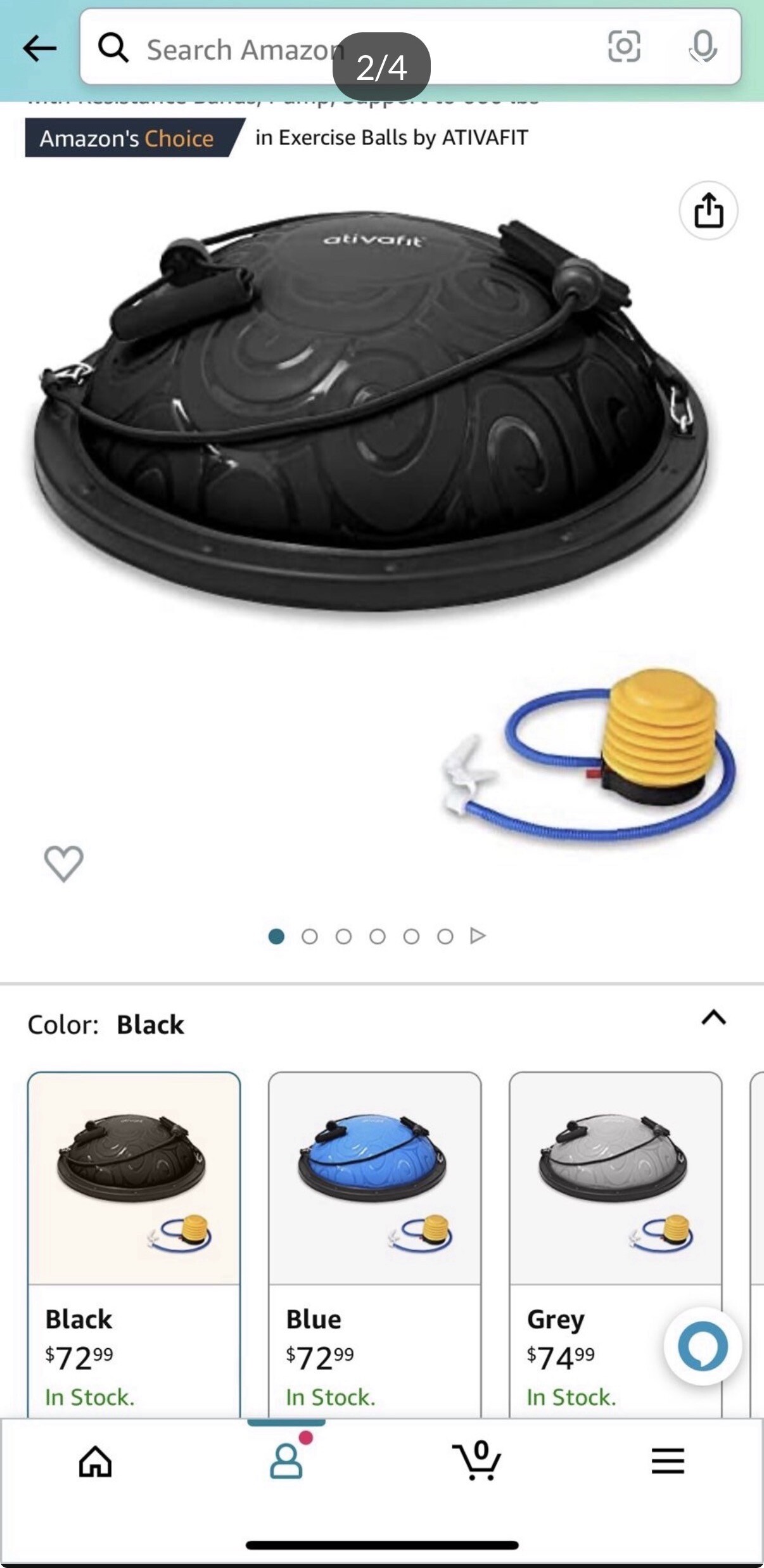
Task: Play the product video indicator
Action: click(x=478, y=936)
